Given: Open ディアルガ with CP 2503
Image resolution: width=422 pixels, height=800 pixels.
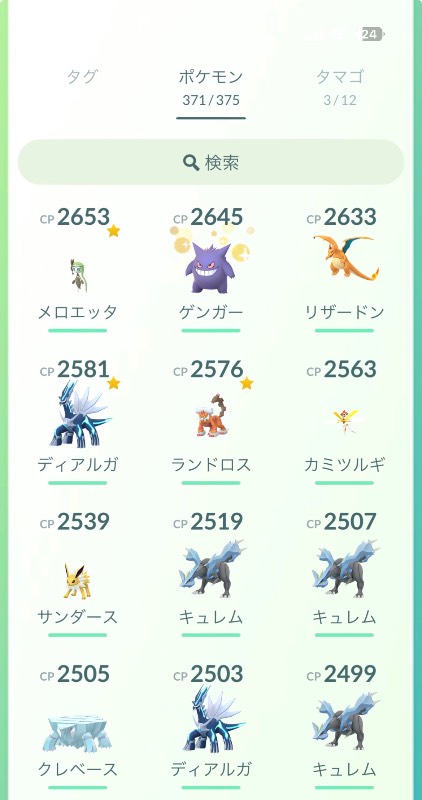Looking at the screenshot, I should click(211, 726).
